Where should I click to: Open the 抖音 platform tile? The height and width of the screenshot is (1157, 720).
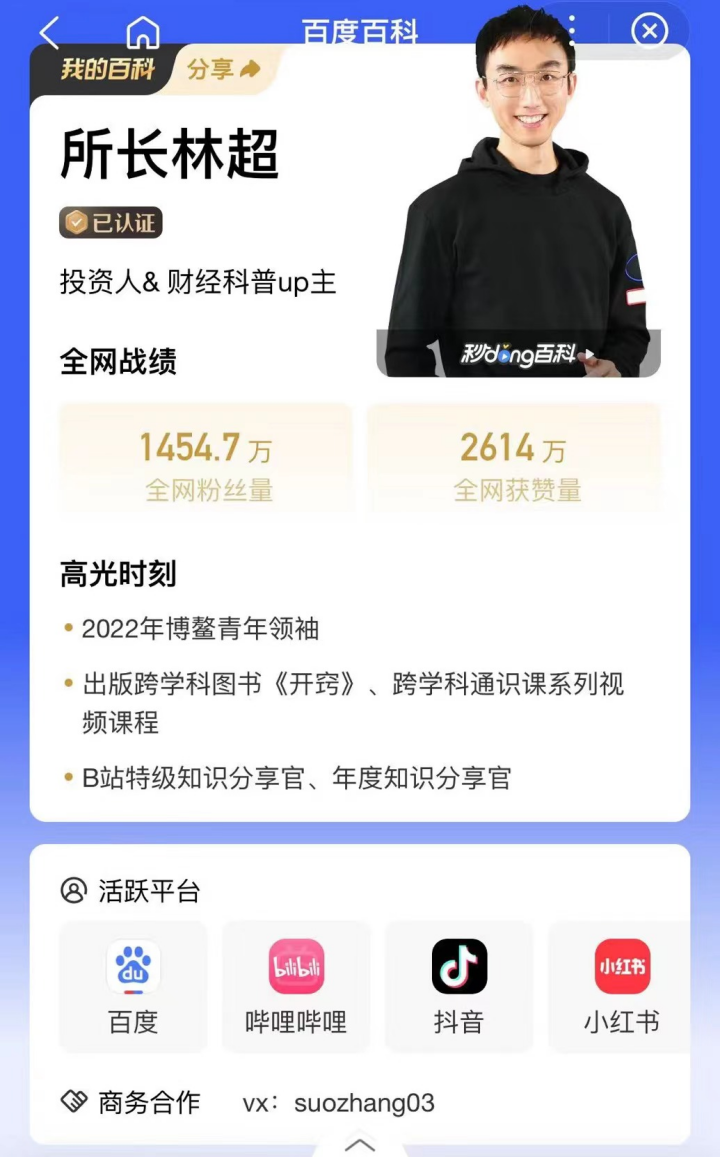coord(459,985)
